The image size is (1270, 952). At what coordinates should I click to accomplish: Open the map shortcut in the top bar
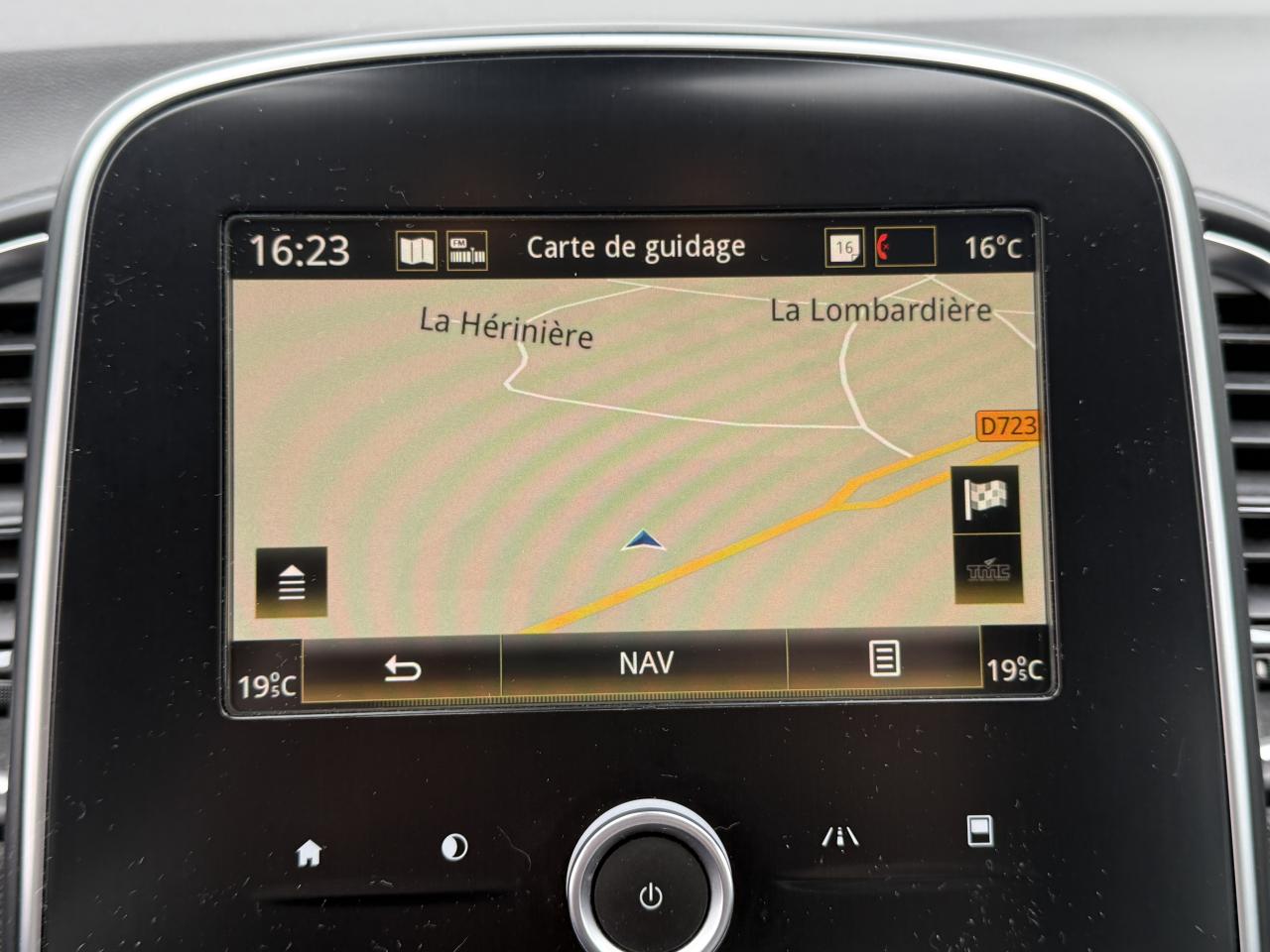pyautogui.click(x=417, y=250)
